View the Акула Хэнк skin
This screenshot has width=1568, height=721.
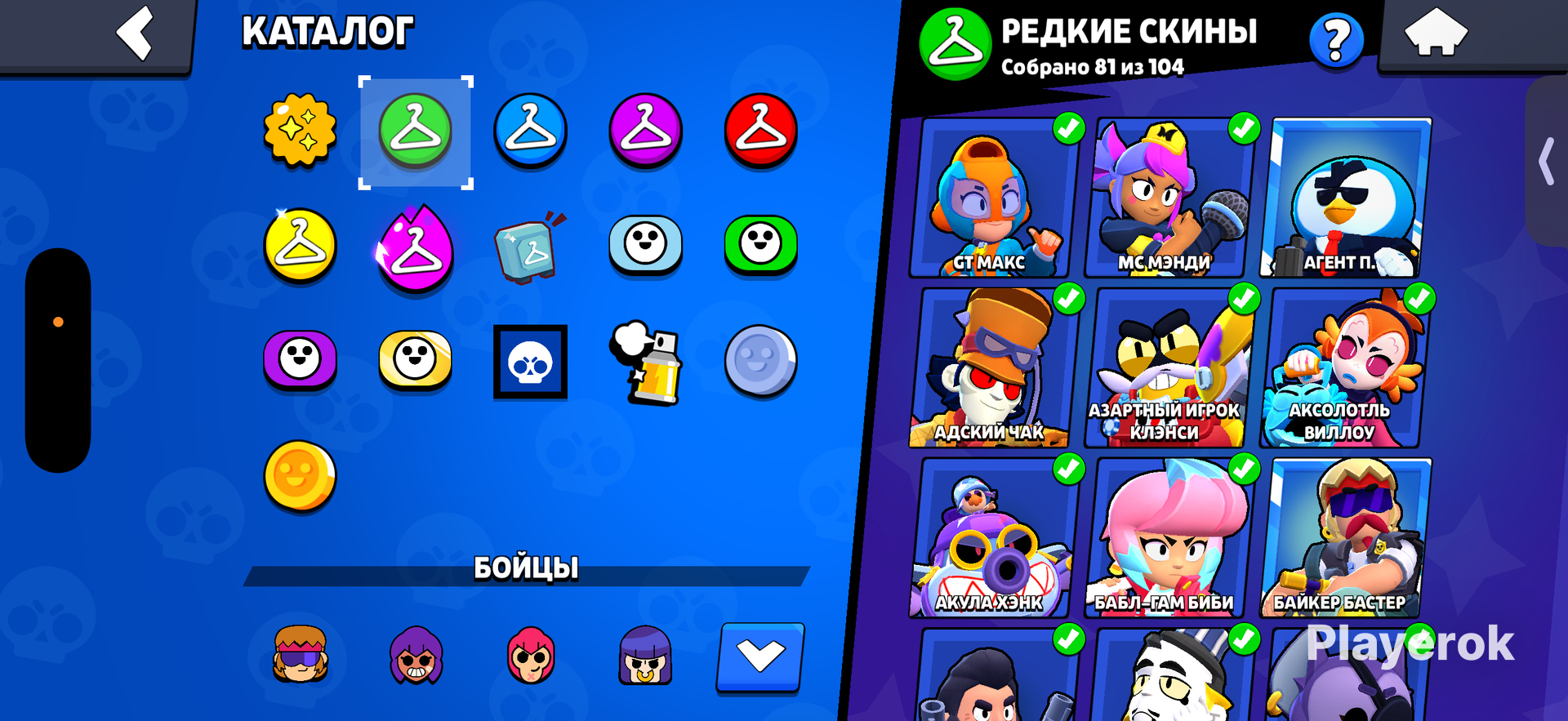(991, 537)
